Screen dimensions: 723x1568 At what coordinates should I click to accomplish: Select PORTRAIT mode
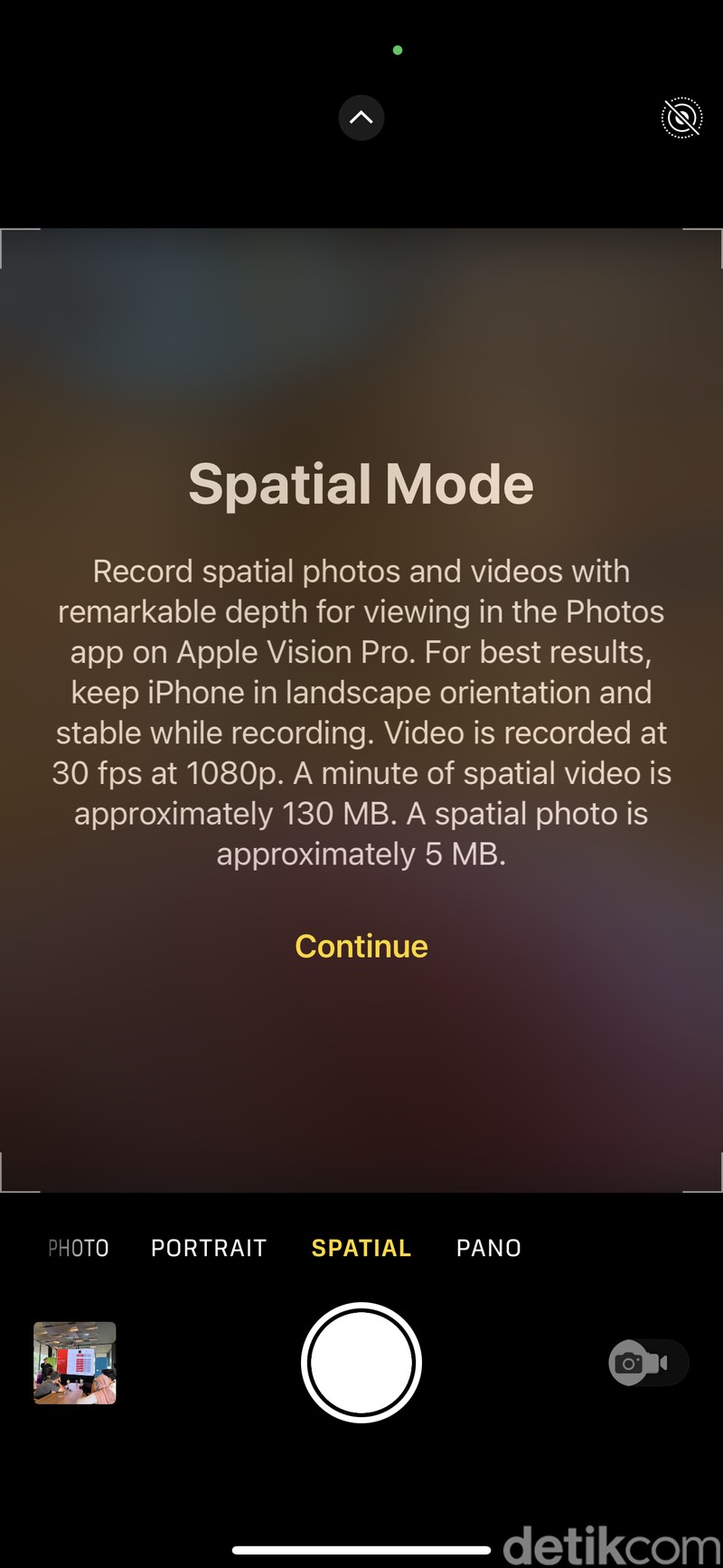[208, 1247]
